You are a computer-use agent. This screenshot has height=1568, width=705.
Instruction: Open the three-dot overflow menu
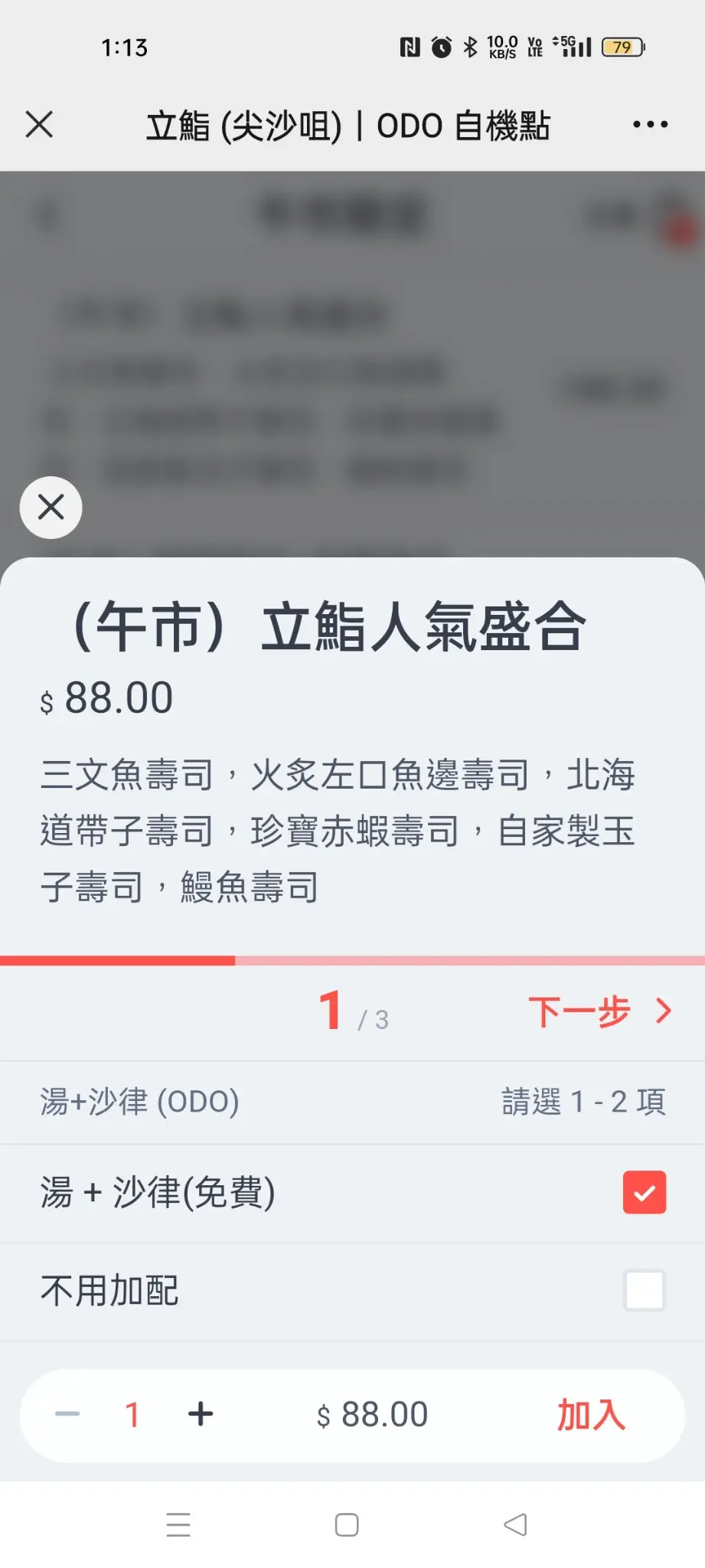click(x=650, y=124)
